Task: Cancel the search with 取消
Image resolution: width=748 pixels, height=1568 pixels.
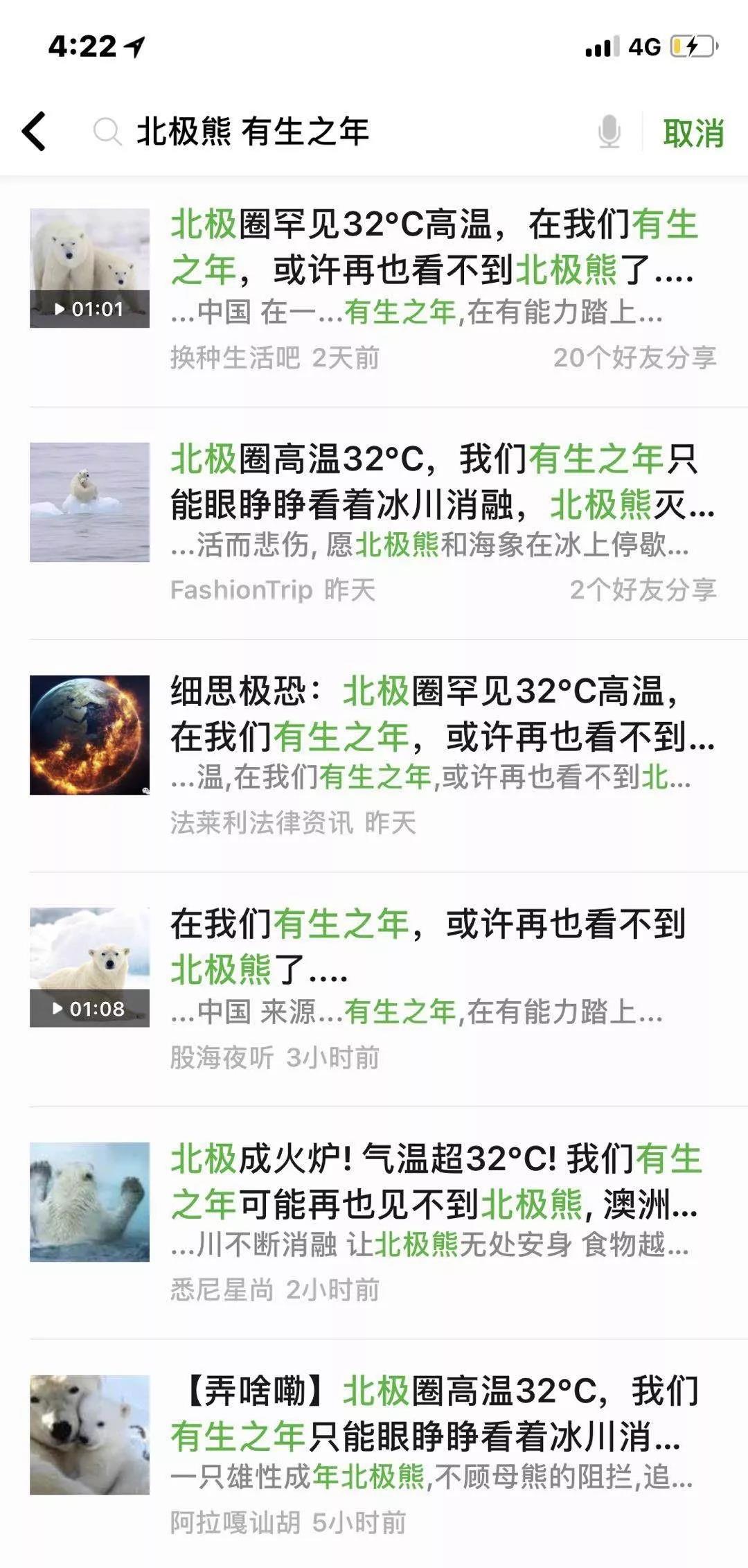Action: pyautogui.click(x=693, y=132)
